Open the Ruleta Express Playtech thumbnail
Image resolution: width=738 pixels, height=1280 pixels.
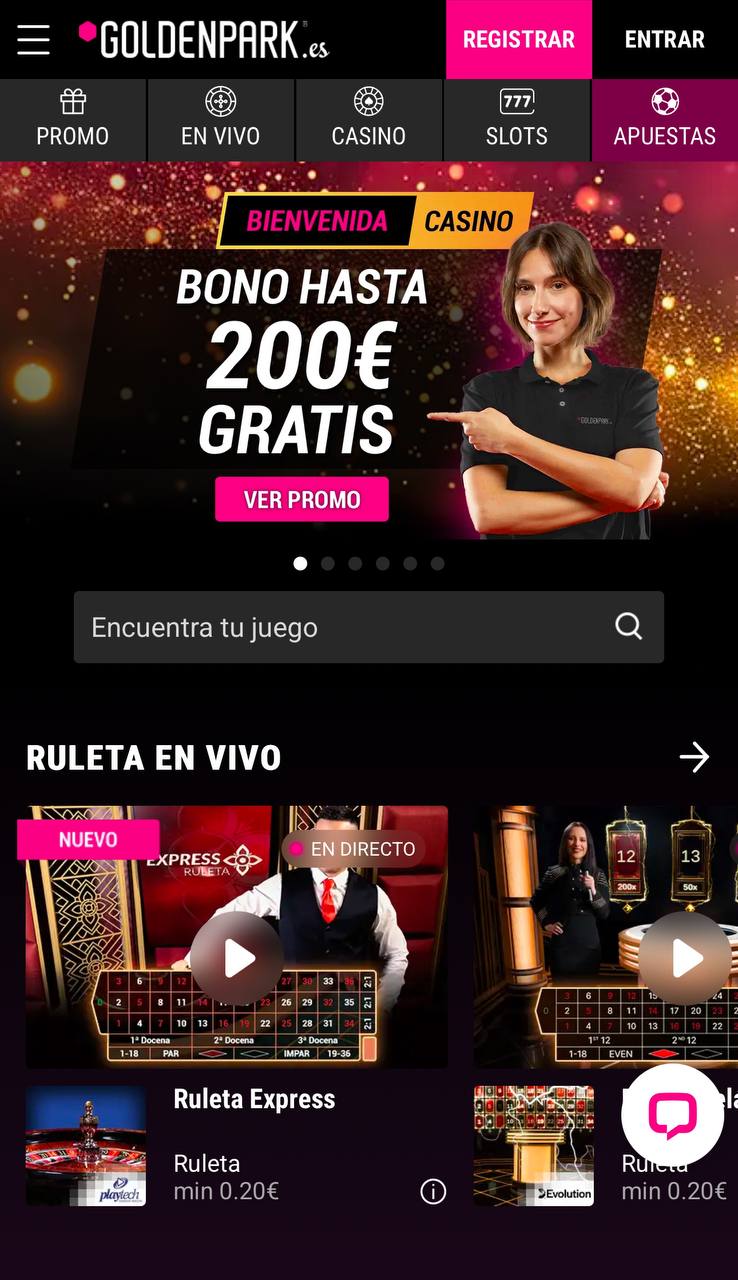86,1146
